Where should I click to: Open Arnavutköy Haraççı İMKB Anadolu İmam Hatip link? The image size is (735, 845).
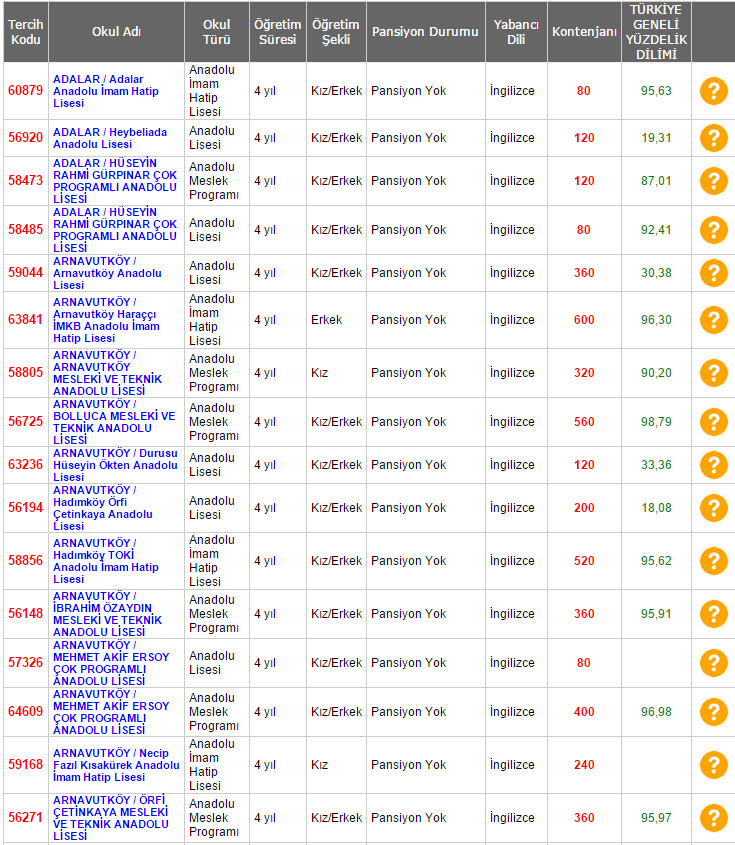point(105,320)
